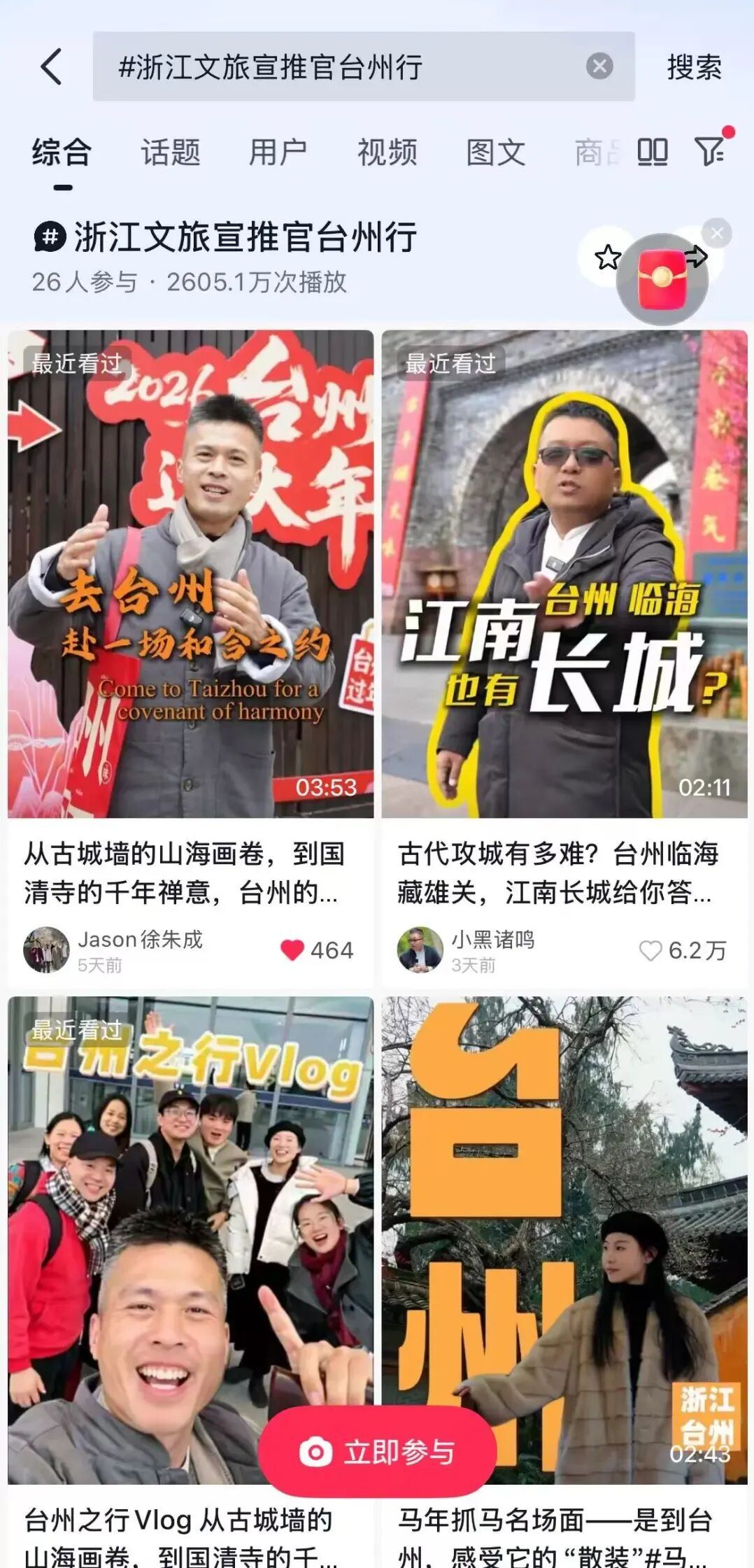Go back using the top-left arrow

tap(51, 67)
